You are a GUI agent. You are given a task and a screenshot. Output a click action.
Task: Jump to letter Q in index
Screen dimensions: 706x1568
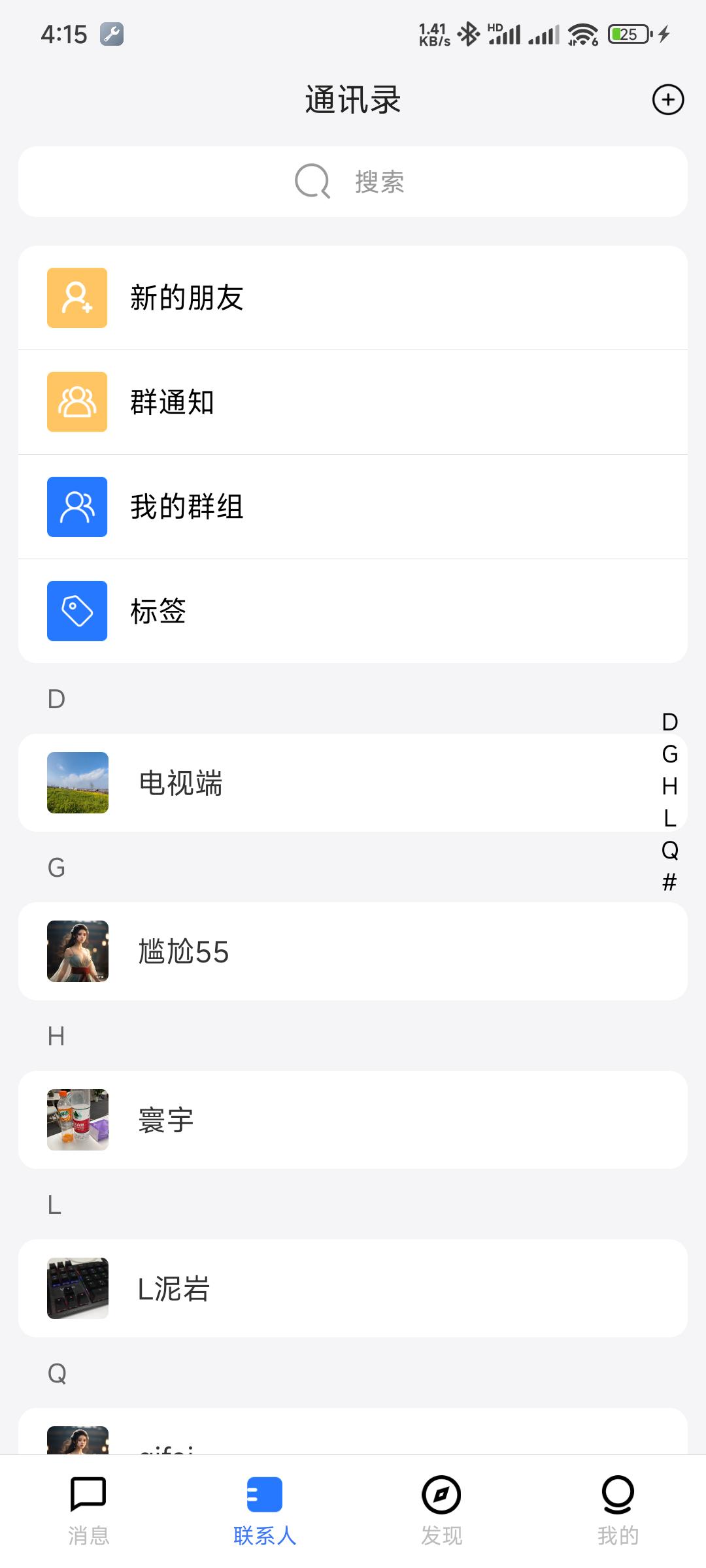coord(669,850)
